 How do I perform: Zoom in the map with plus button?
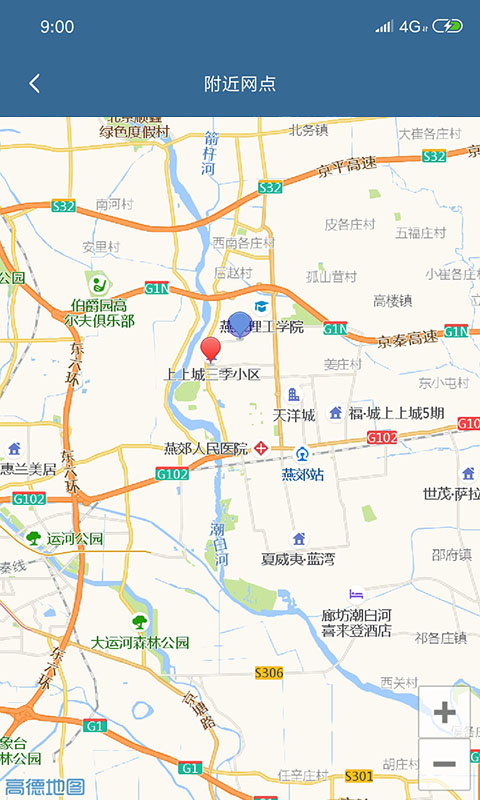click(x=444, y=712)
